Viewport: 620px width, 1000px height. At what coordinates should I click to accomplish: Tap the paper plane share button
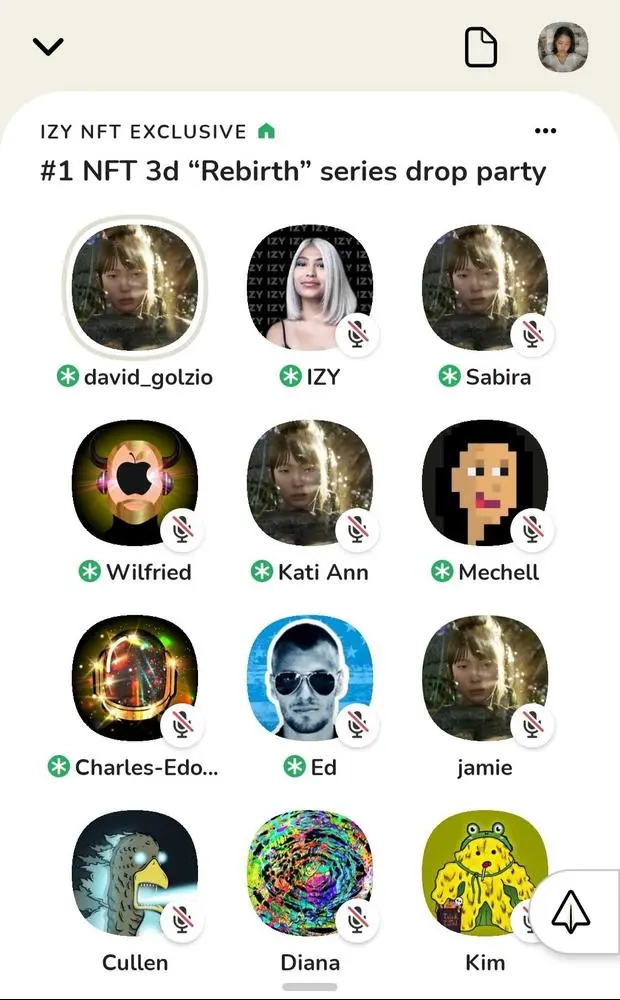(571, 913)
